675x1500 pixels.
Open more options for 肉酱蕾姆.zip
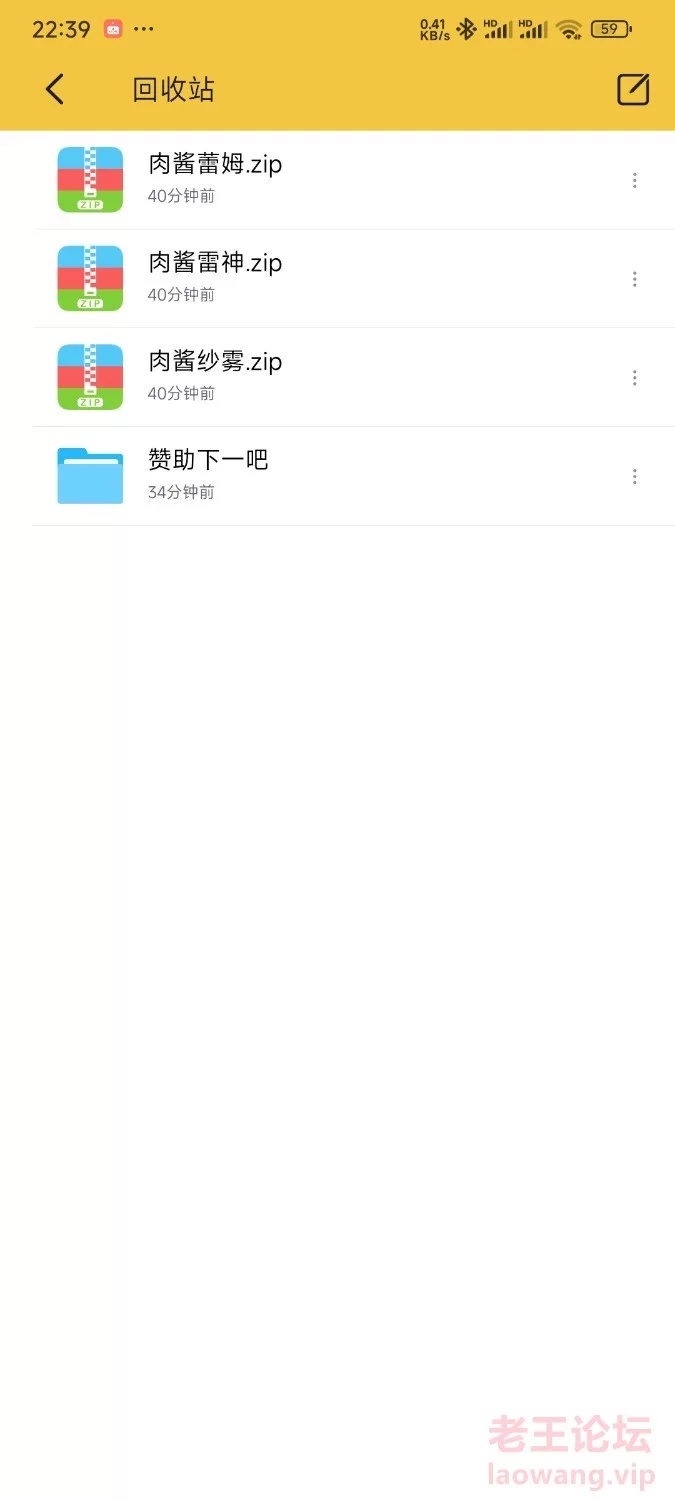point(634,180)
